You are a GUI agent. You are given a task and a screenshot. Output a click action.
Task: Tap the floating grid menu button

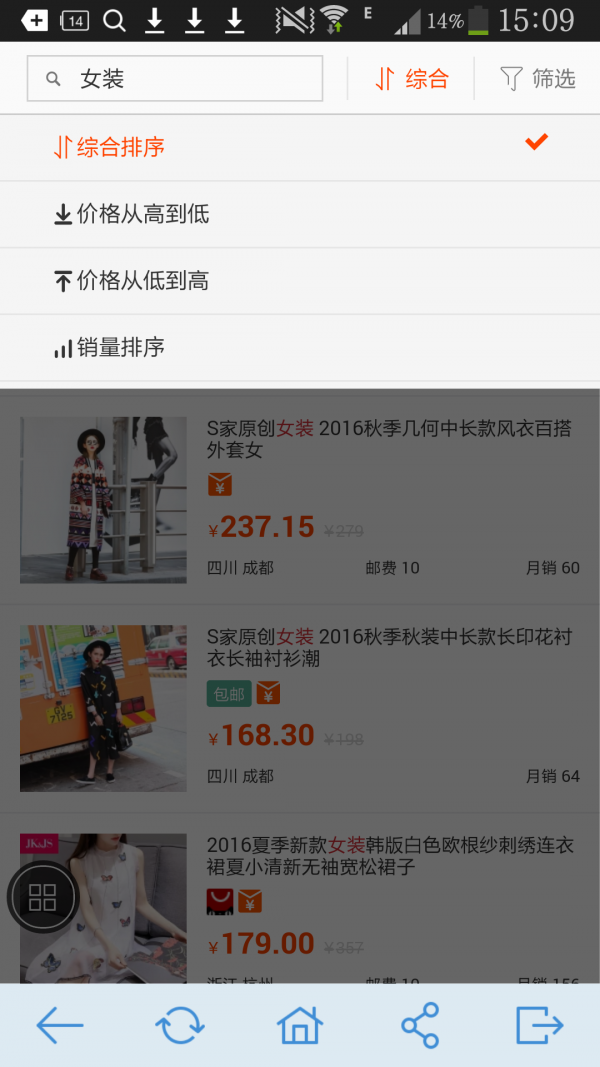click(43, 897)
